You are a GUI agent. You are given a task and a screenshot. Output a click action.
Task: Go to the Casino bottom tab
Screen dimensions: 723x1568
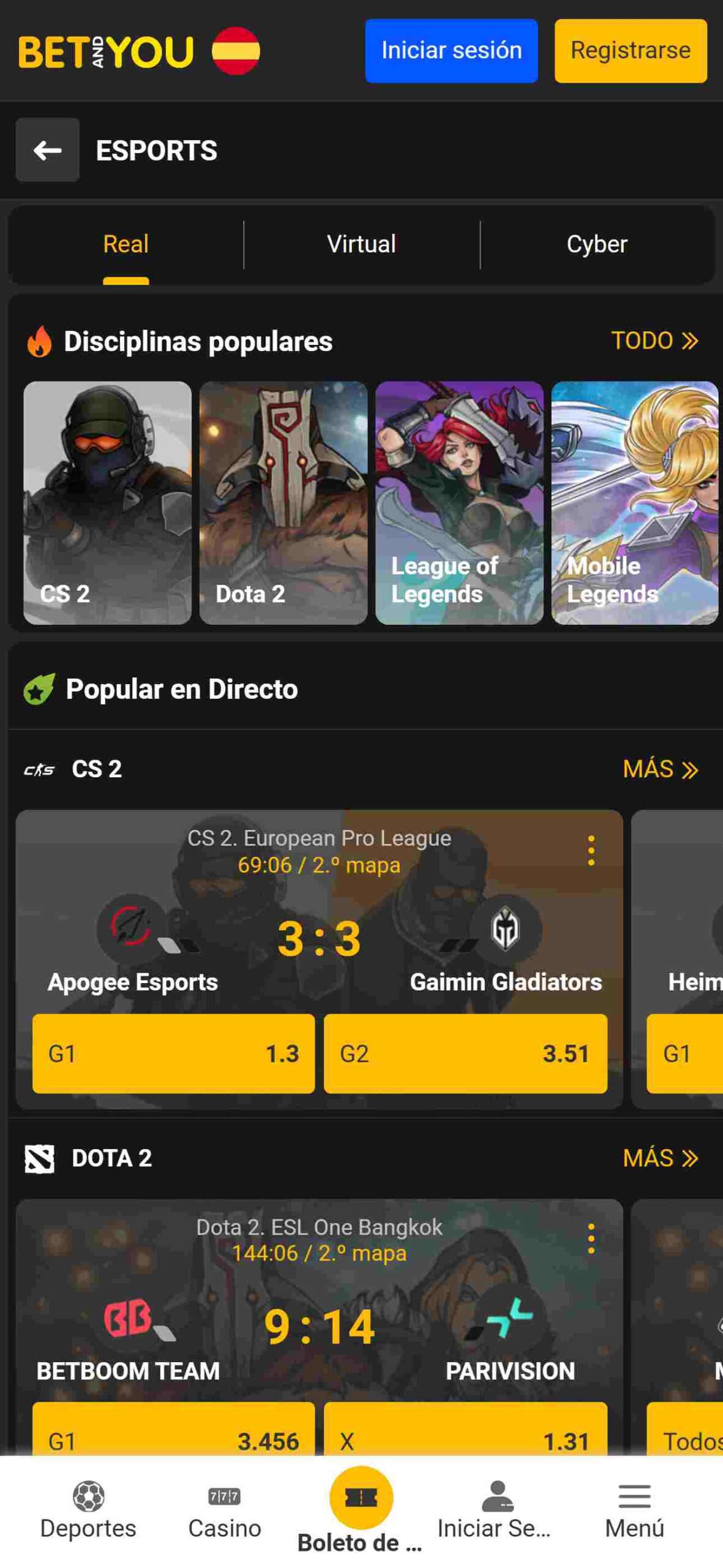point(225,1510)
